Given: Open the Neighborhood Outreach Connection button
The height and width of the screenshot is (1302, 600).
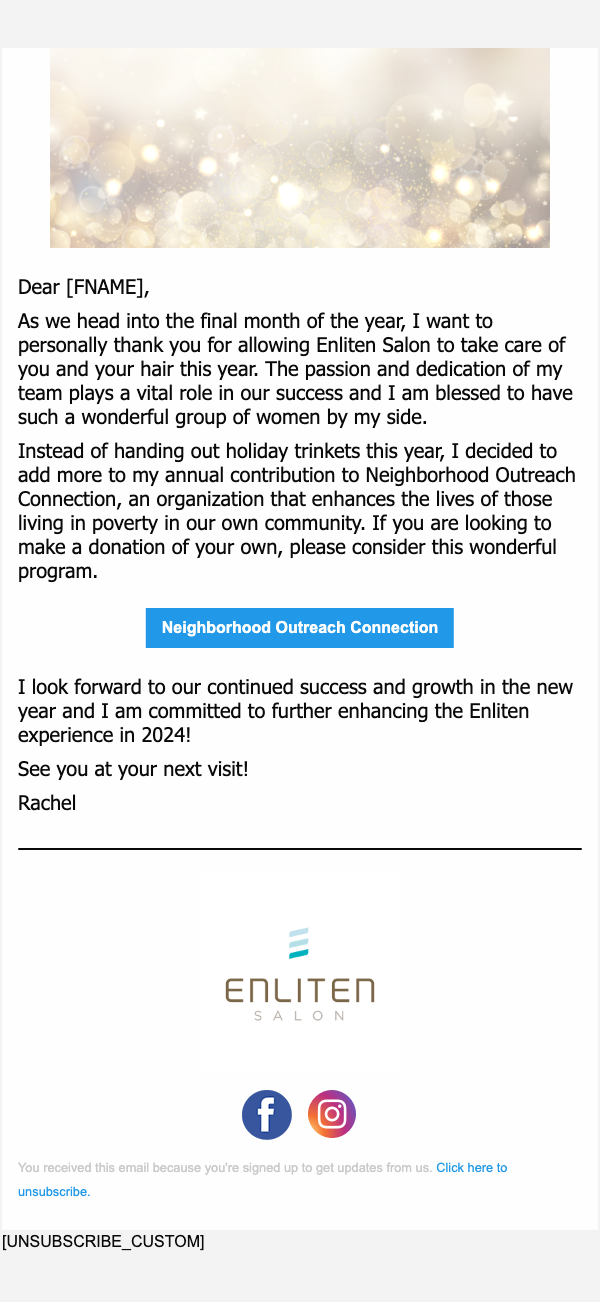Looking at the screenshot, I should (x=299, y=628).
